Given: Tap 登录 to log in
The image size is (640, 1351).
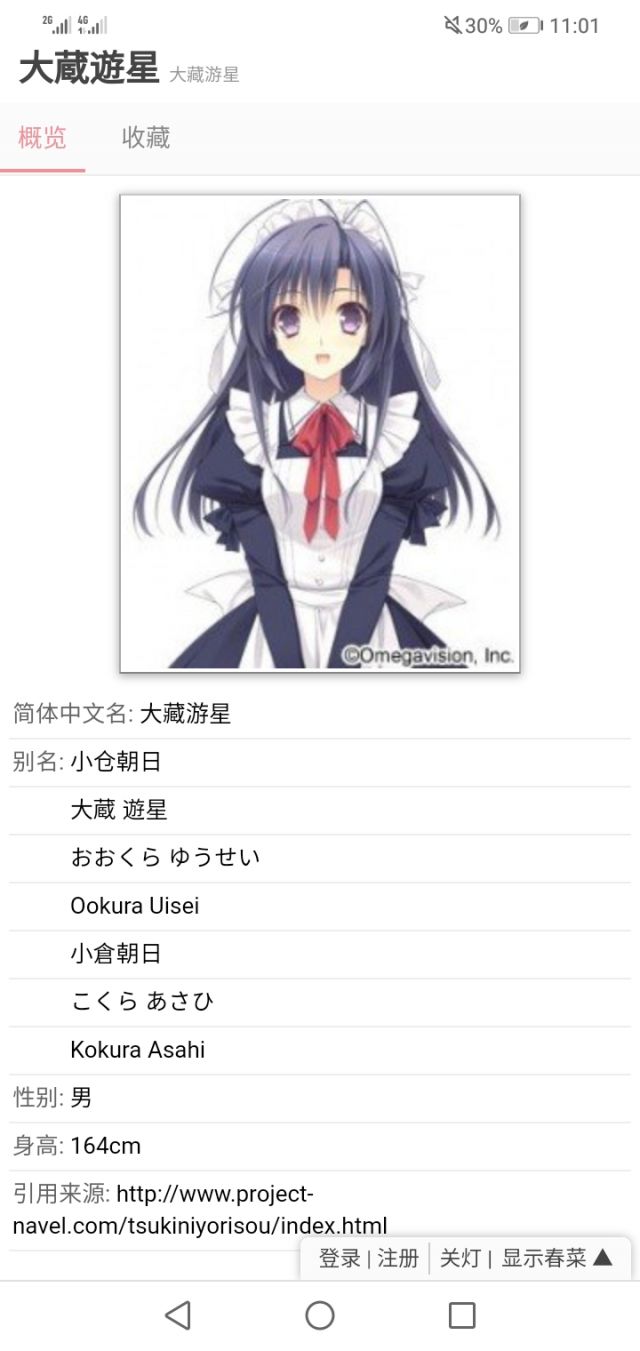Looking at the screenshot, I should coord(339,1258).
